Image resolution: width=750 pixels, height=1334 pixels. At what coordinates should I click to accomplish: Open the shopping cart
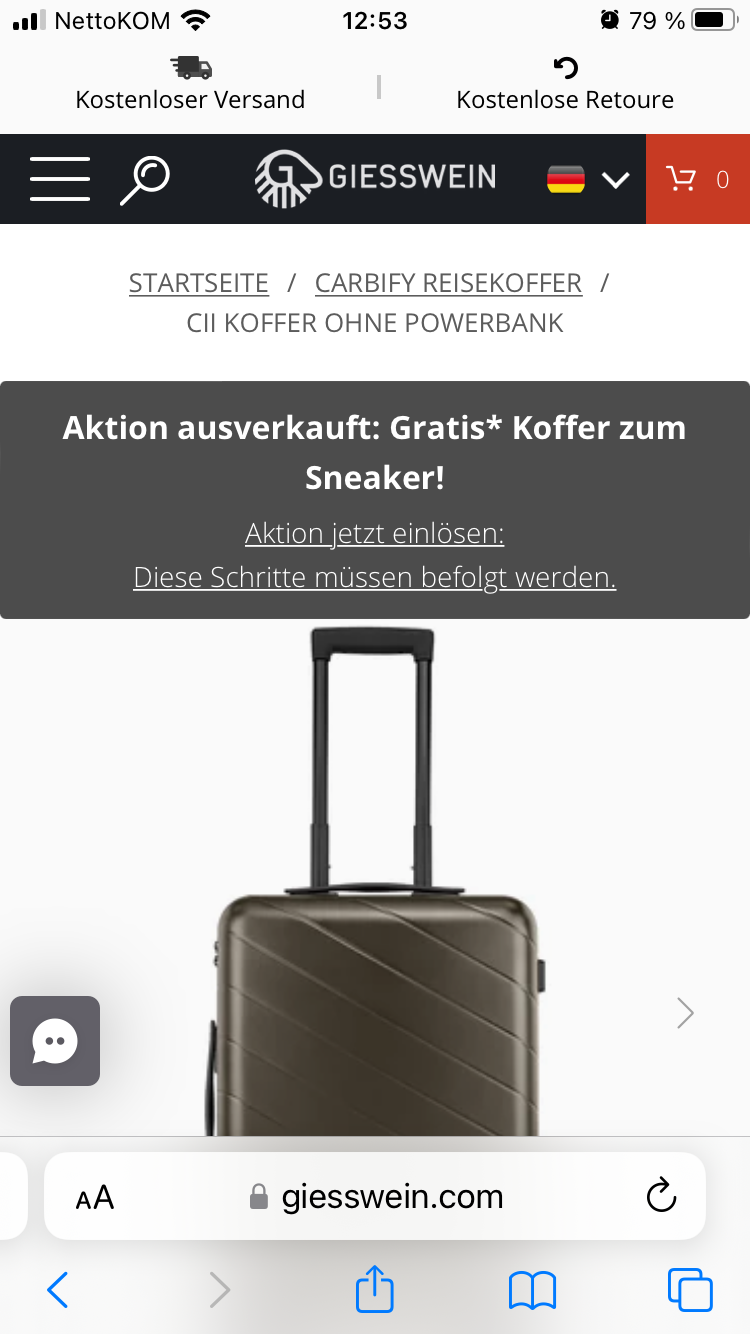coord(698,179)
